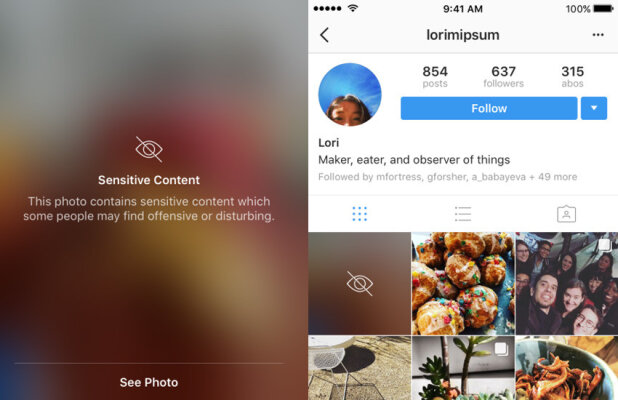Open the three-dot overflow menu
This screenshot has height=400, width=618.
click(x=598, y=35)
